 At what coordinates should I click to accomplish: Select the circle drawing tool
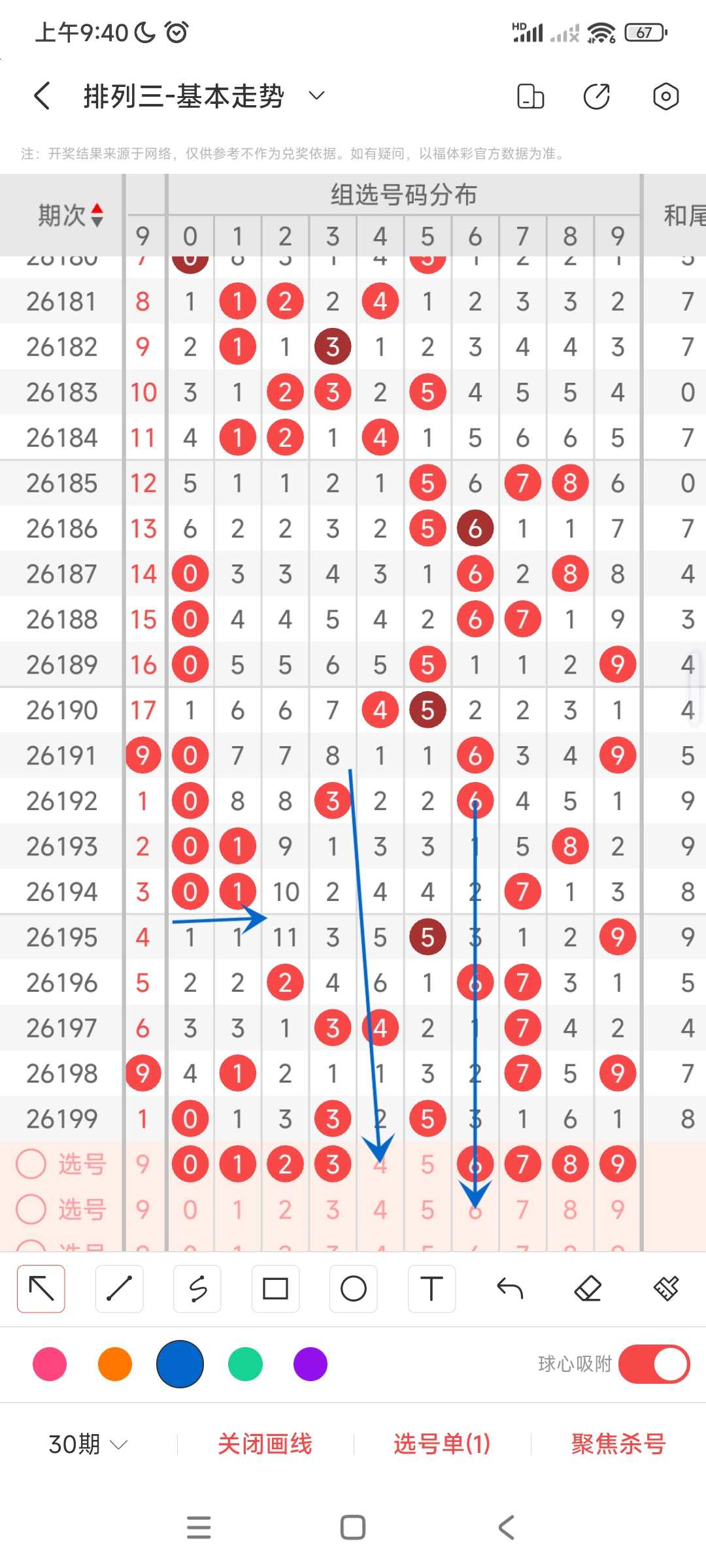tap(354, 1288)
